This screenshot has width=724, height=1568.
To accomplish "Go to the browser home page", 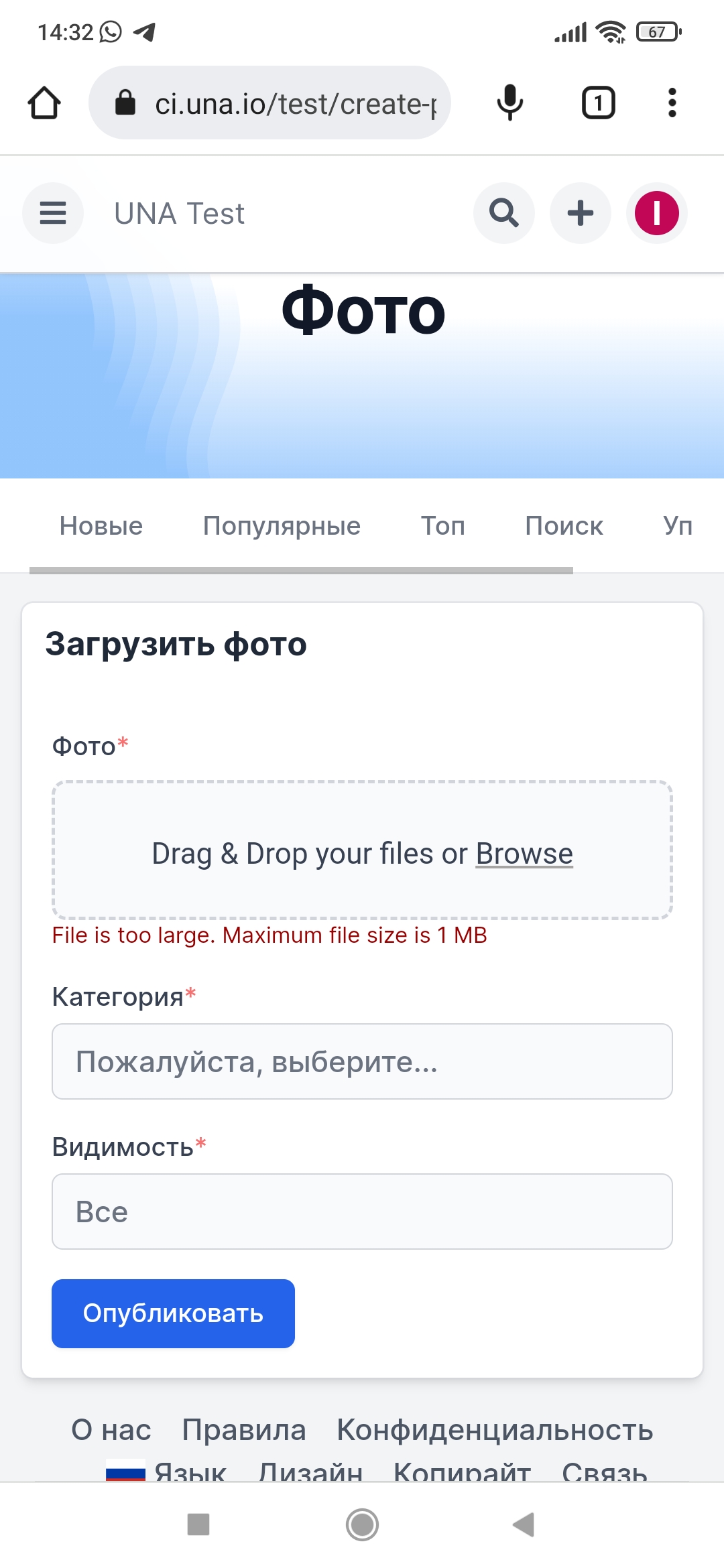I will tap(44, 103).
